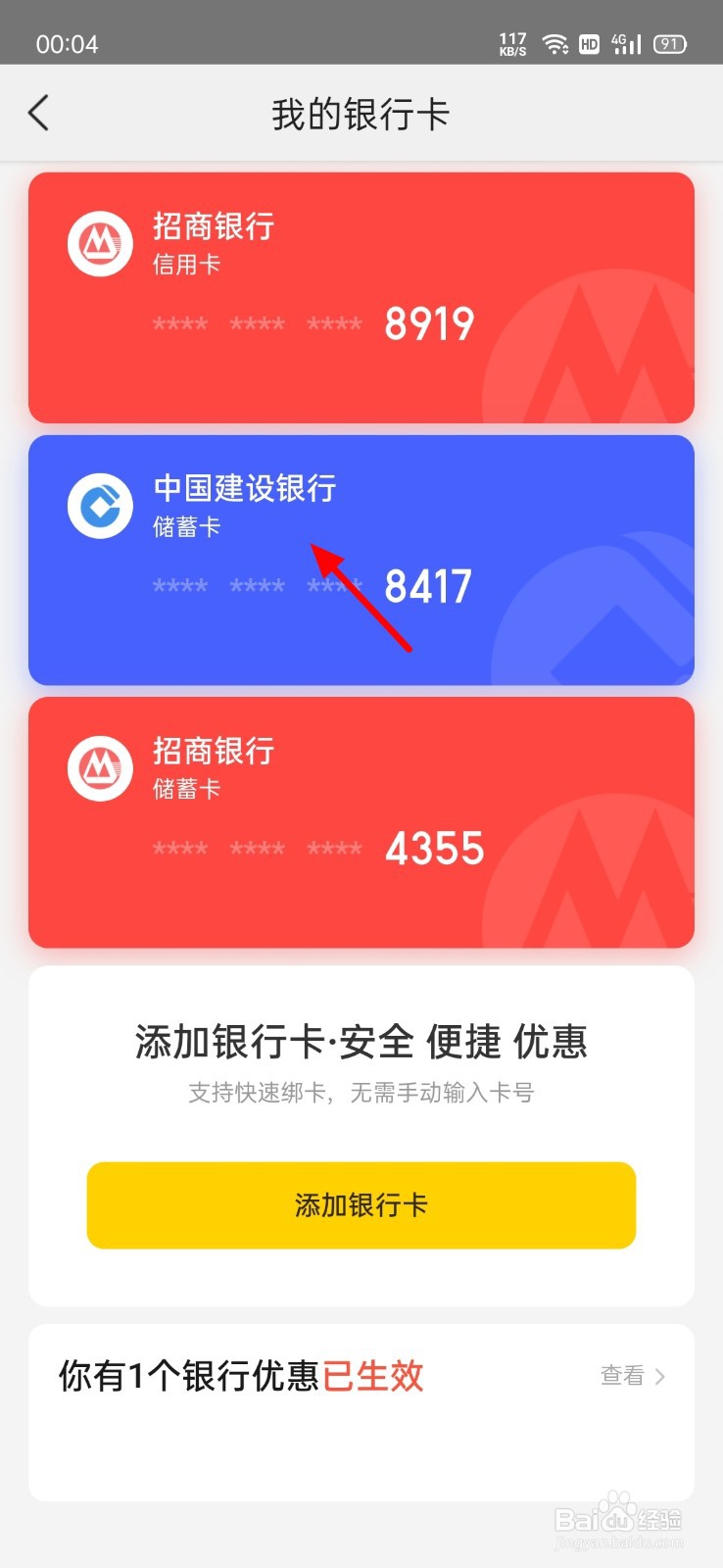723x1568 pixels.
Task: Tap the battery indicator showing 91
Action: tap(670, 44)
